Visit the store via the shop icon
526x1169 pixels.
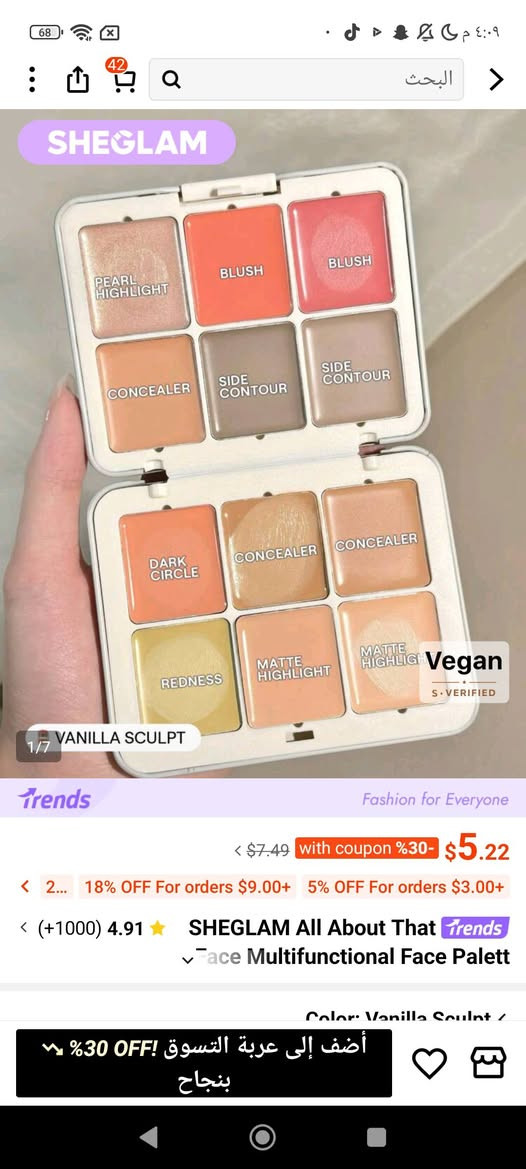click(489, 1062)
